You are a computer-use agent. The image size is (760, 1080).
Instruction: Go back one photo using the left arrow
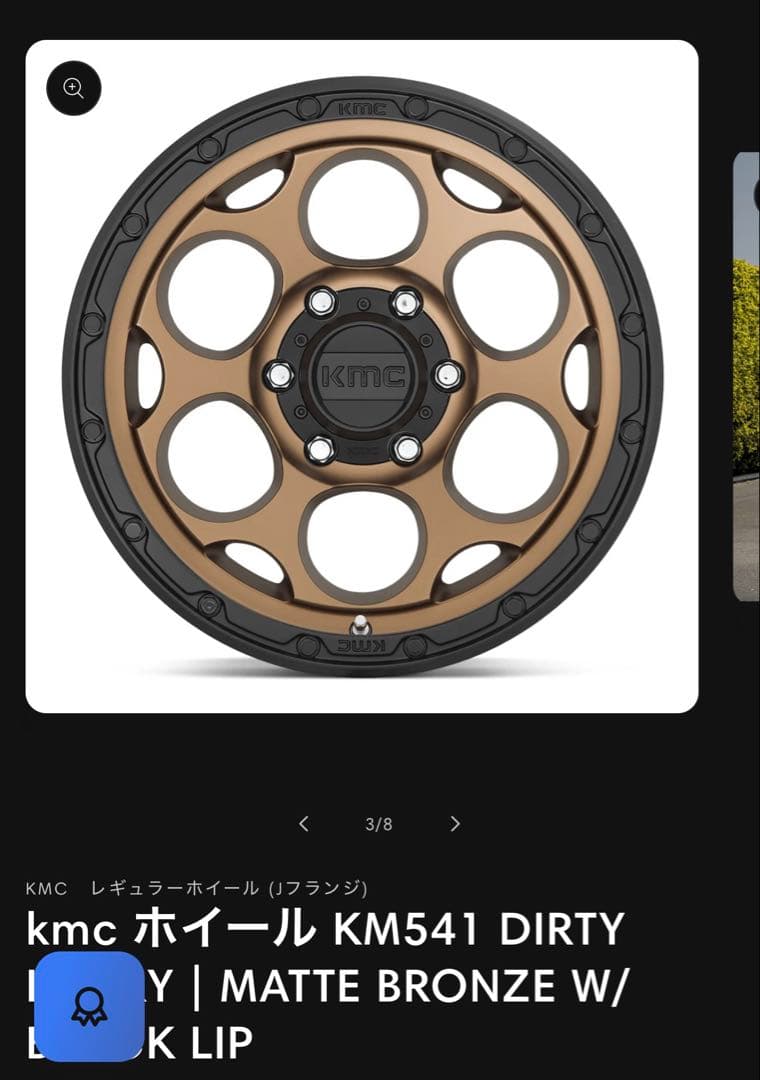point(305,823)
